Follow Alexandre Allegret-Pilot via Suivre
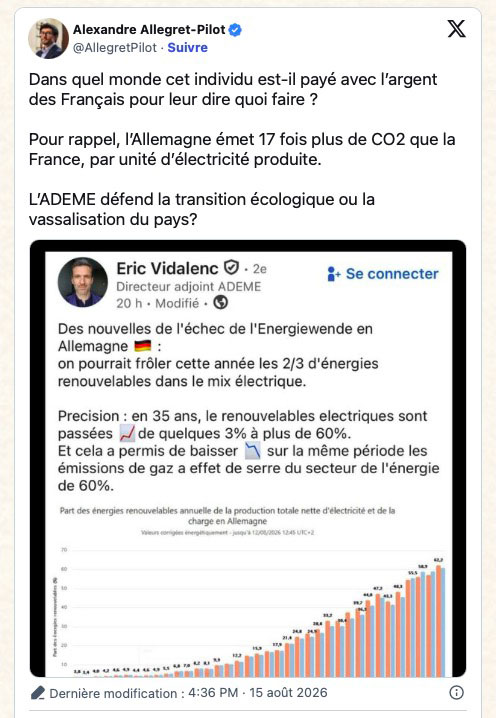496x718 pixels. [x=187, y=48]
